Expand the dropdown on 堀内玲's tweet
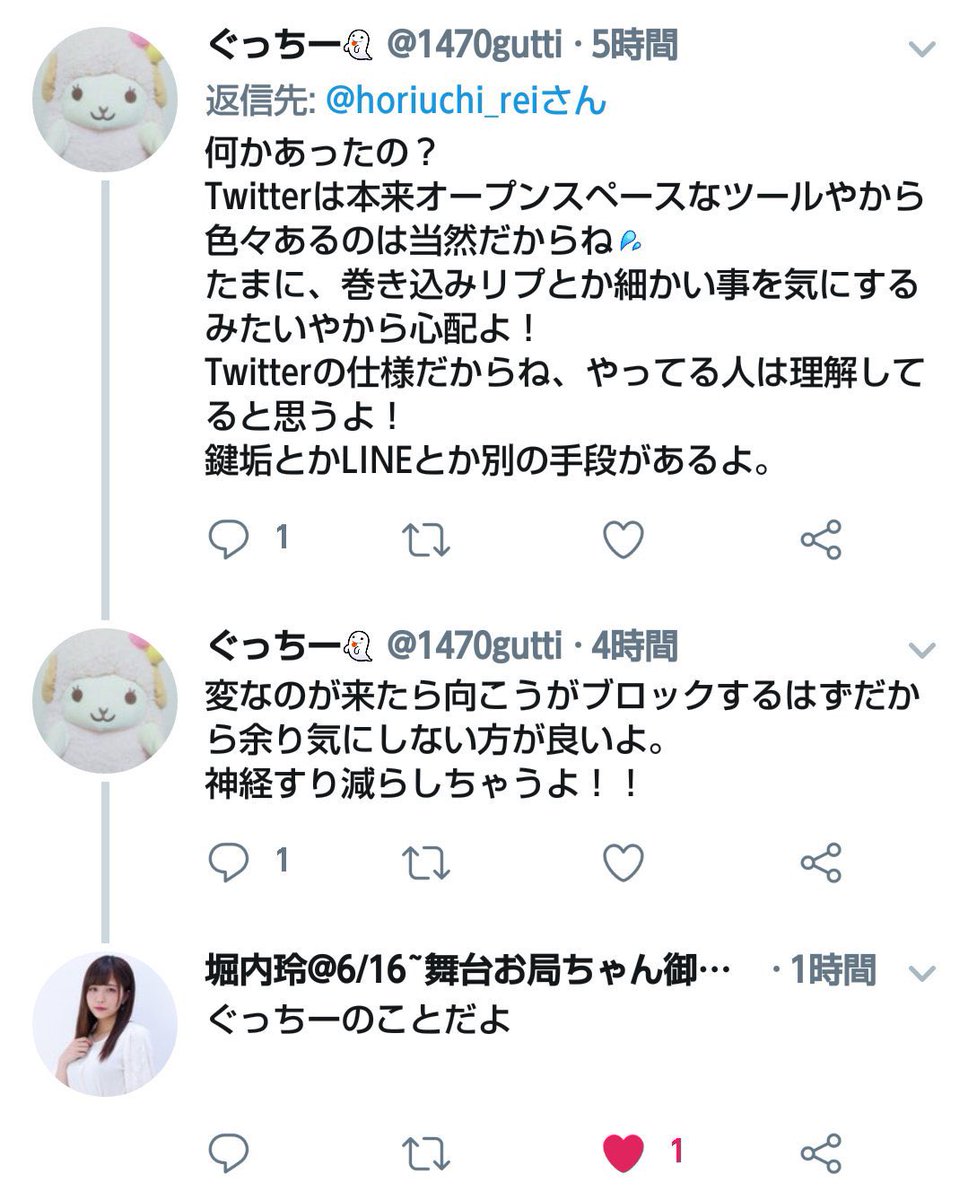The height and width of the screenshot is (1200, 968). (921, 972)
